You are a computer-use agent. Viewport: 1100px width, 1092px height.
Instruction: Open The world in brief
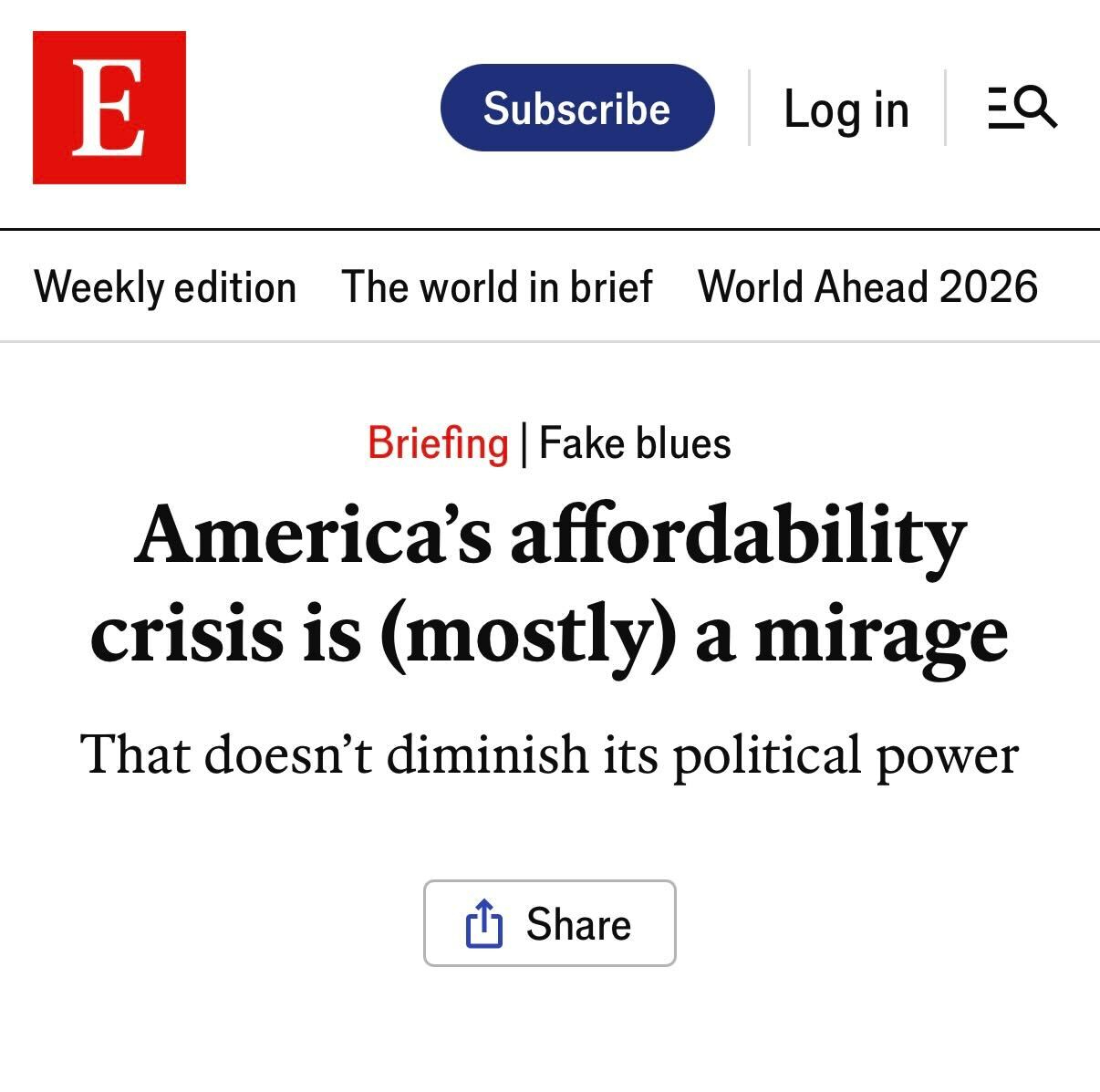point(497,286)
